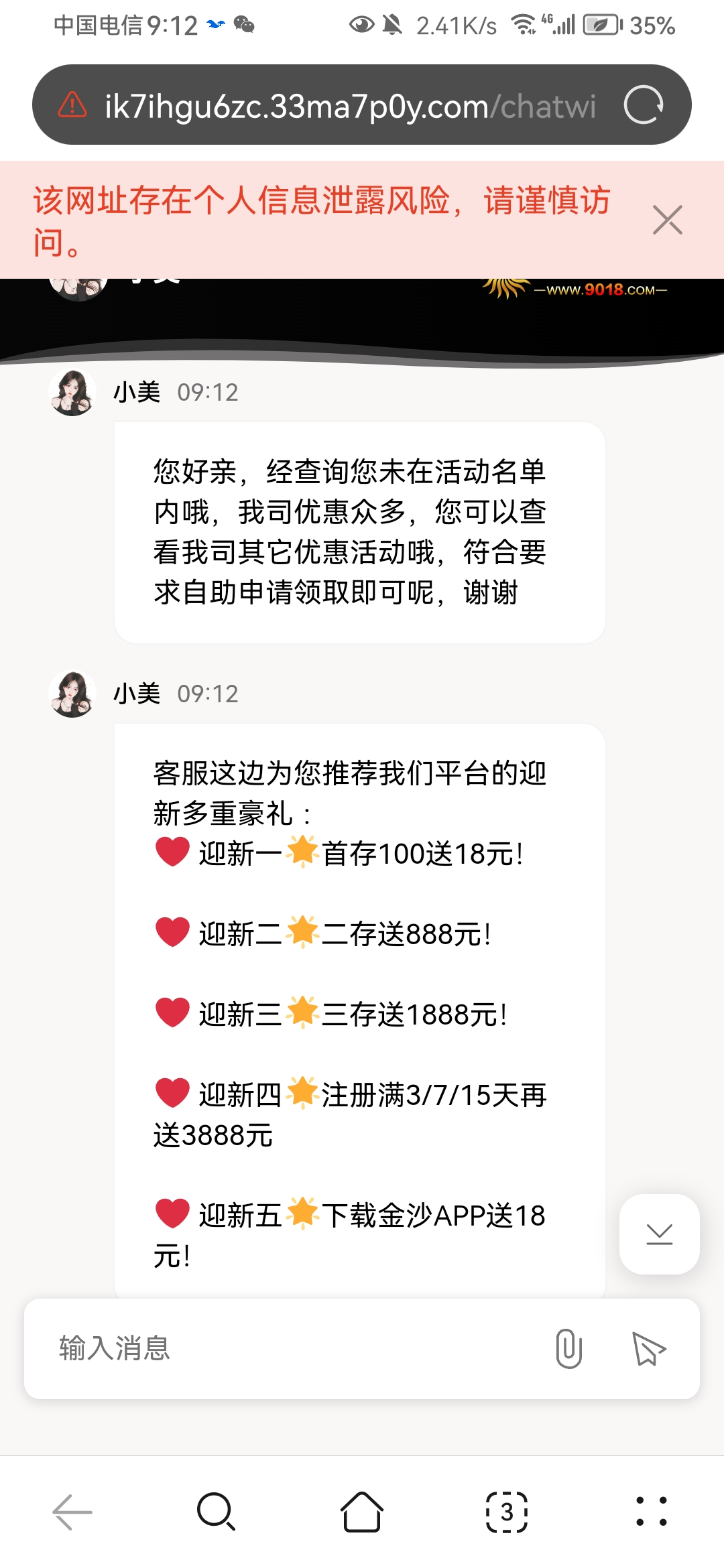This screenshot has height=1568, width=724.
Task: Navigate back with the arrow icon
Action: click(70, 1511)
